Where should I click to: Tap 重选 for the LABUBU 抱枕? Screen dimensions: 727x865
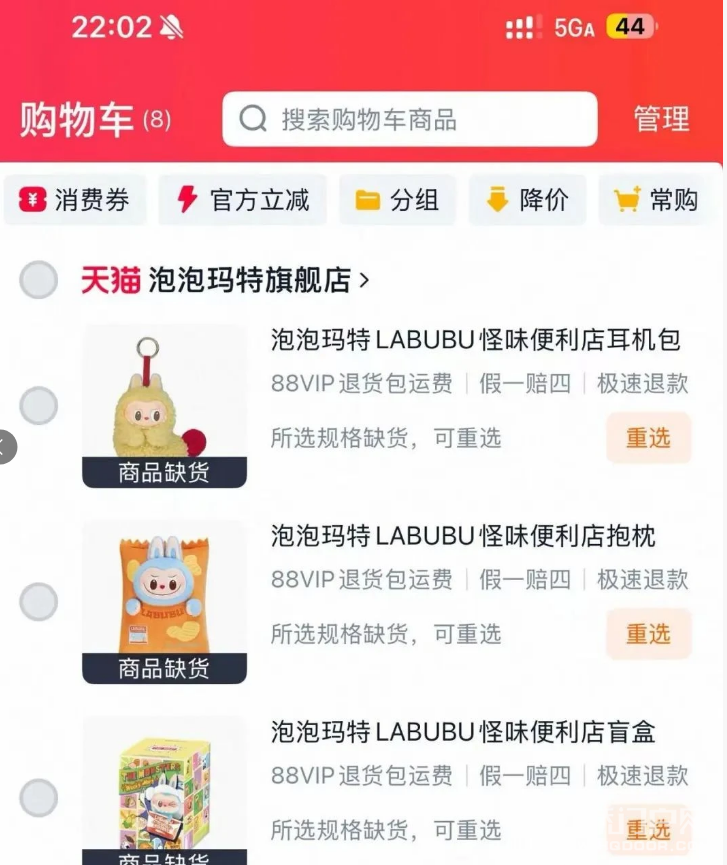click(648, 634)
